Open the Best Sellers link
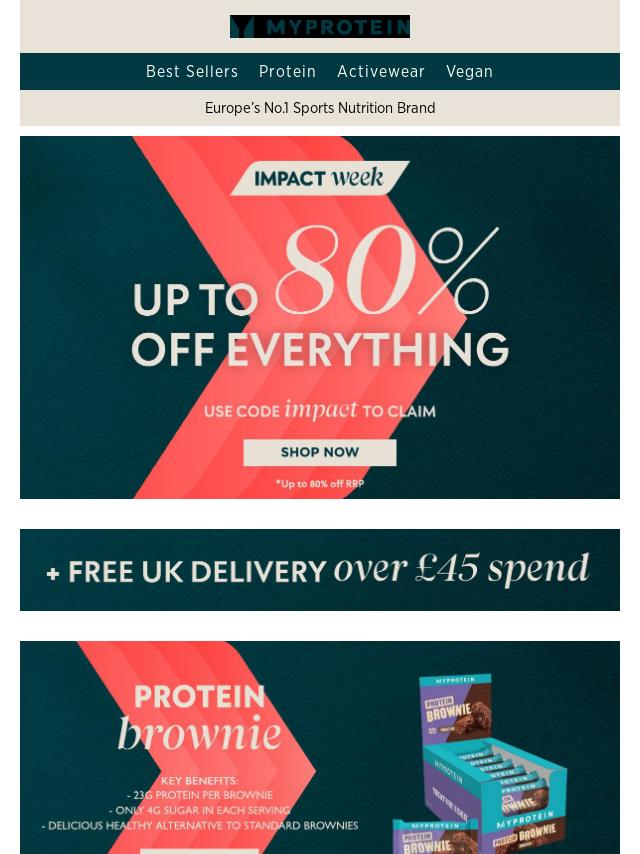The image size is (640, 854). [x=192, y=72]
